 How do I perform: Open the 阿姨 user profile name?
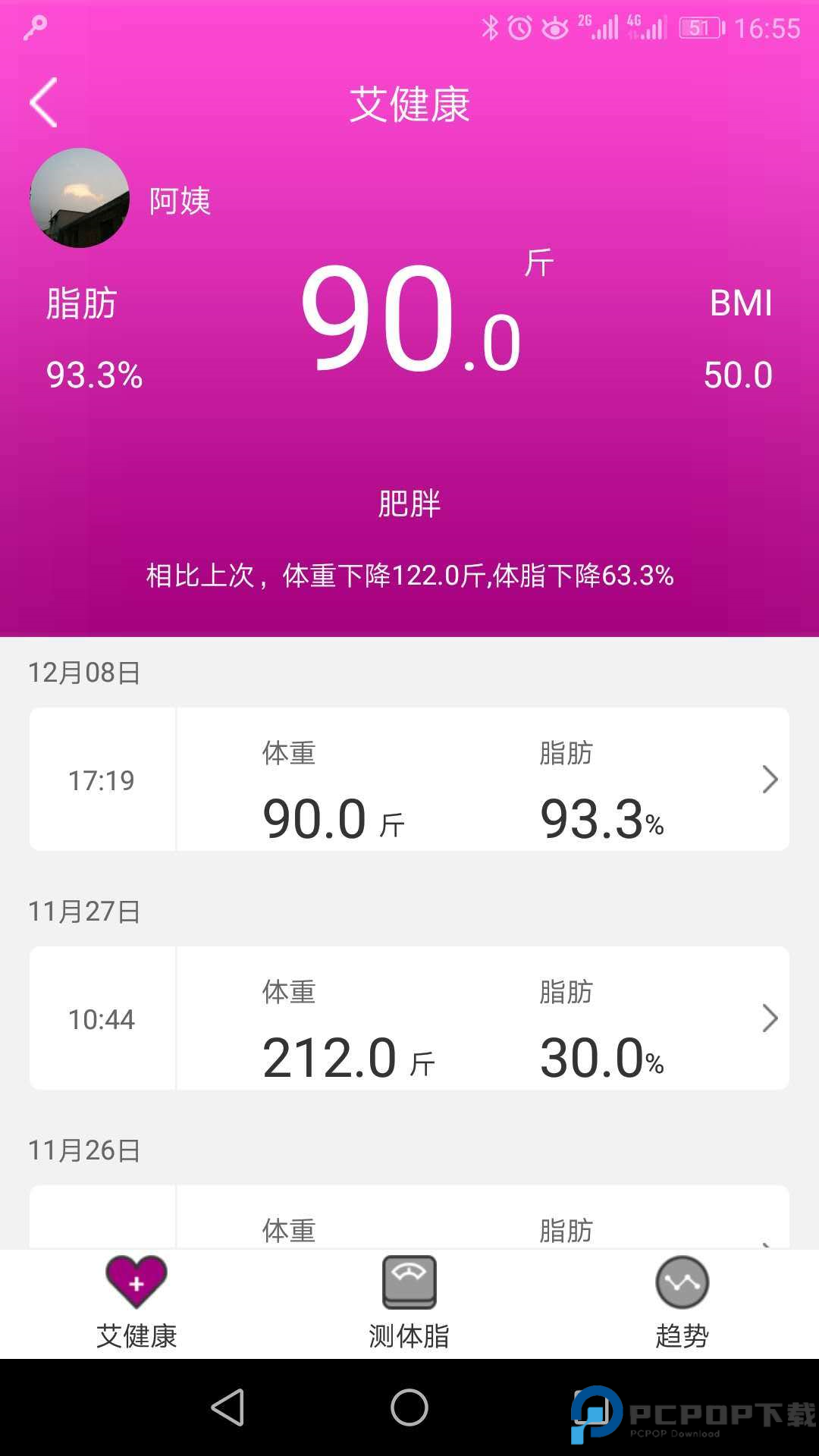[x=182, y=201]
